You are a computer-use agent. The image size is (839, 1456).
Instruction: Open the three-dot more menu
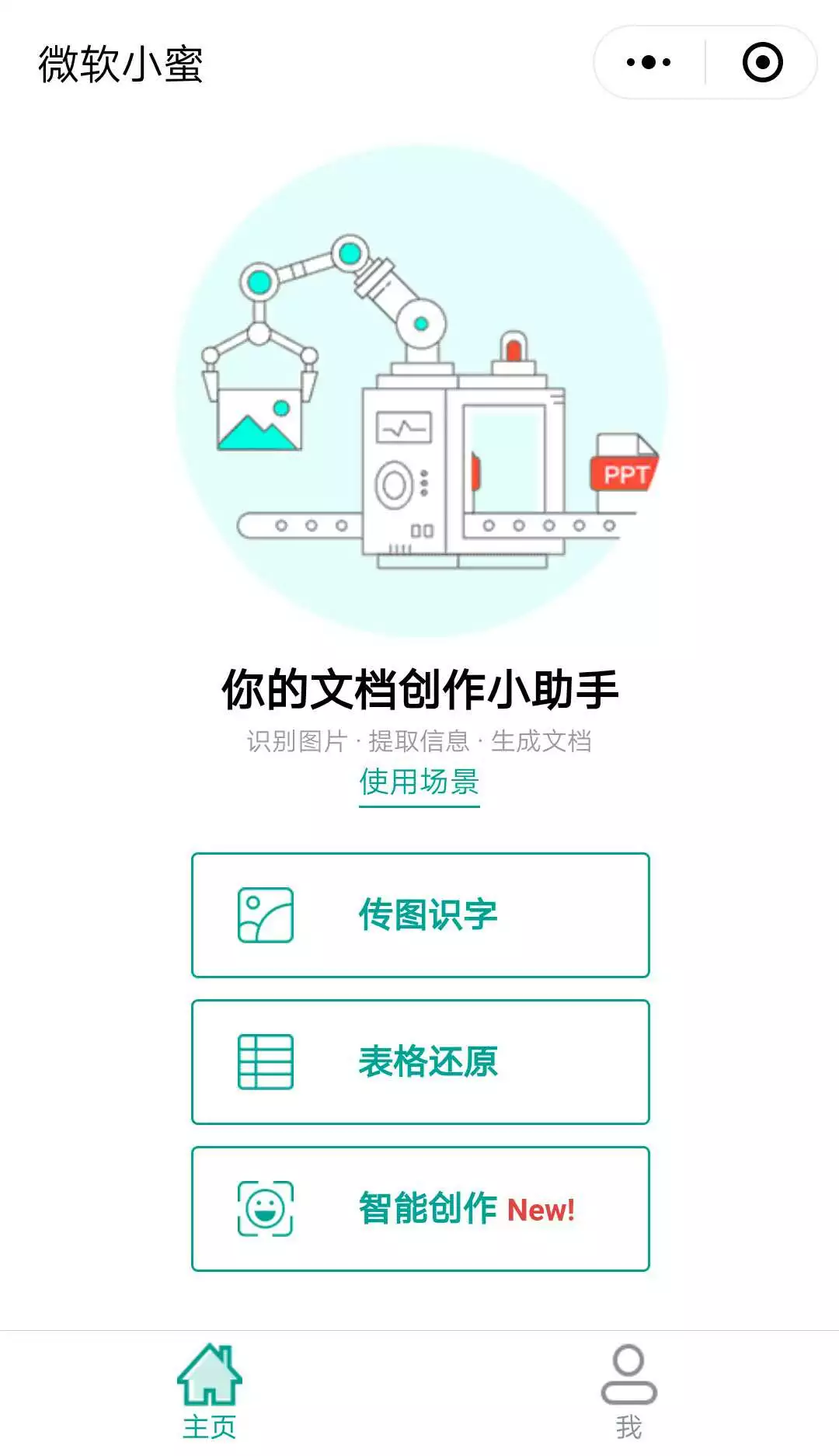[x=649, y=62]
